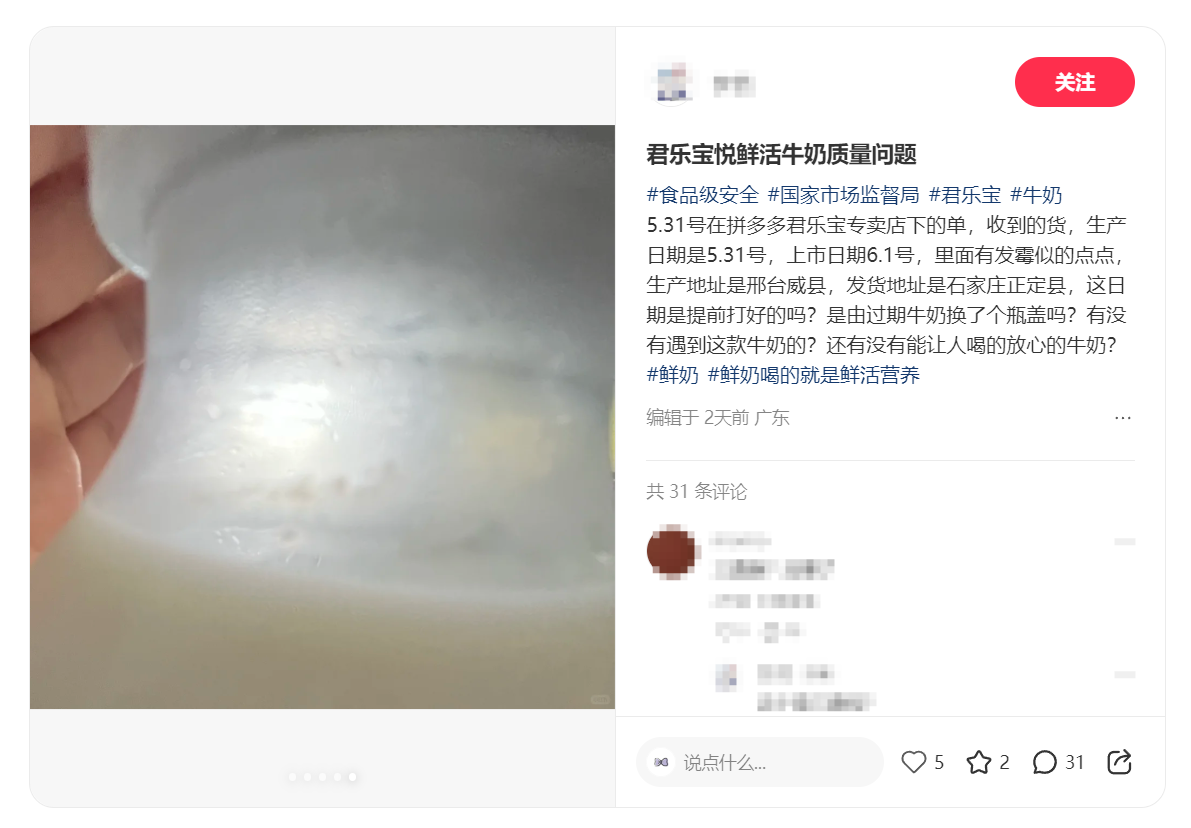Viewport: 1191px width, 828px height.
Task: Open the #君乐宝 hashtag link
Action: coord(964,195)
